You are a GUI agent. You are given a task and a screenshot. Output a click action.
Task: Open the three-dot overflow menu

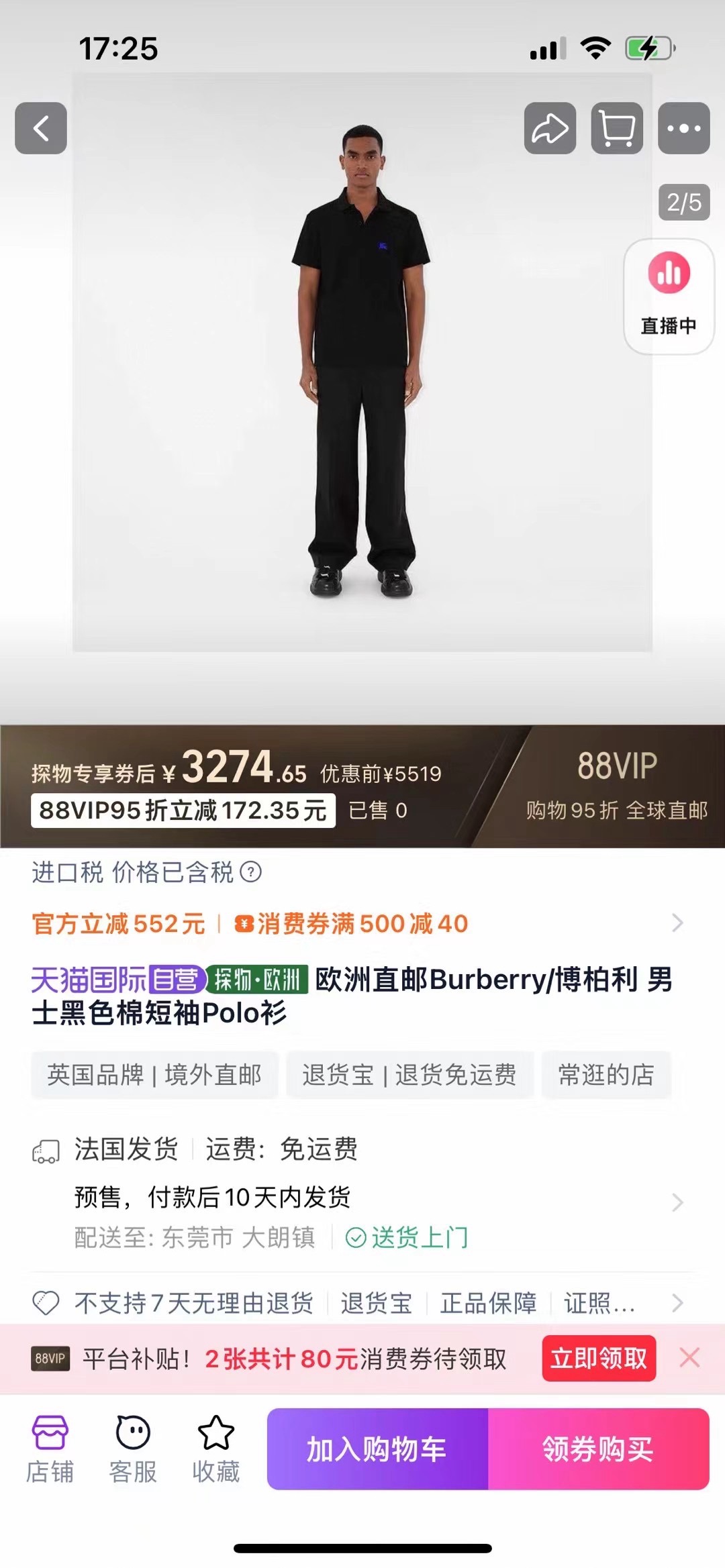tap(683, 128)
